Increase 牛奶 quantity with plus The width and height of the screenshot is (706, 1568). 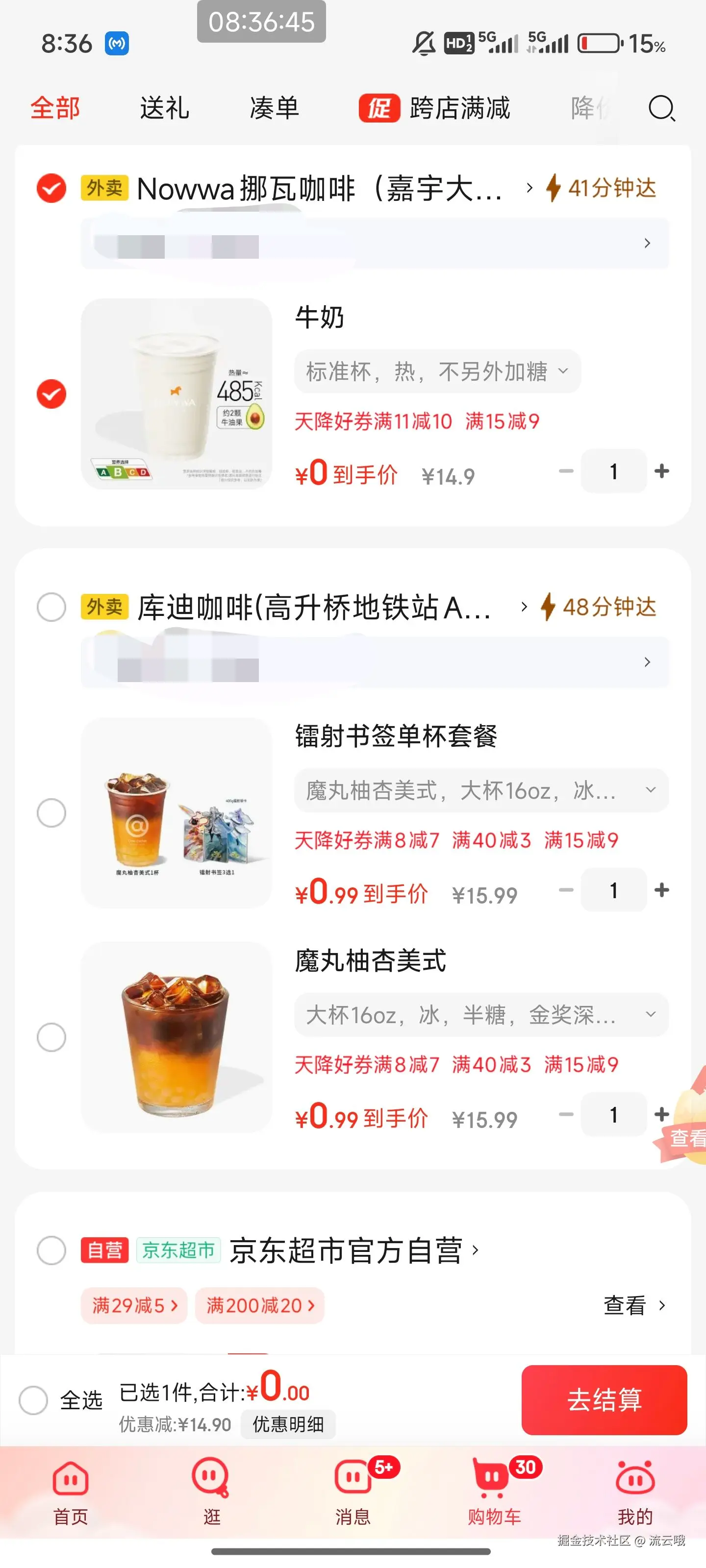tap(661, 471)
